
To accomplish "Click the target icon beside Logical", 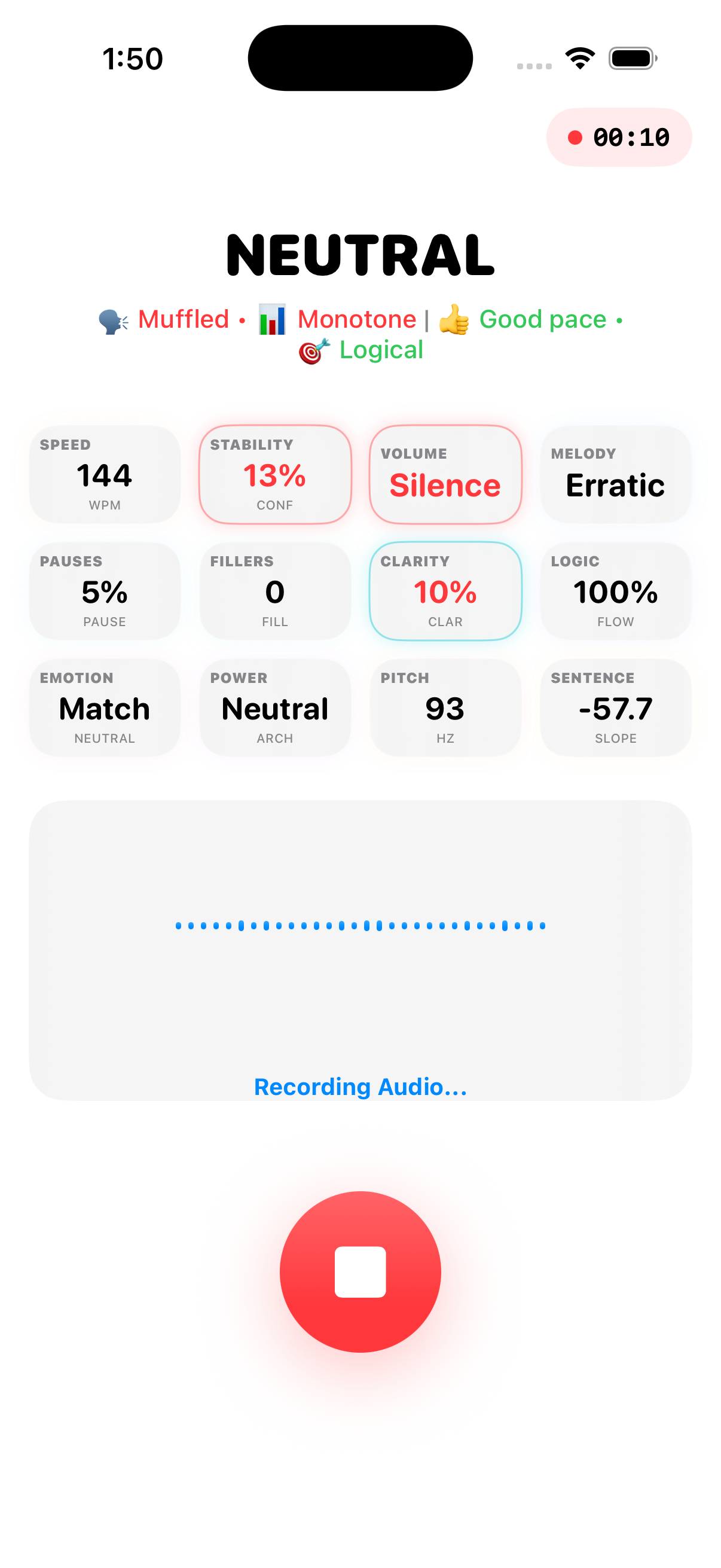I will point(311,350).
